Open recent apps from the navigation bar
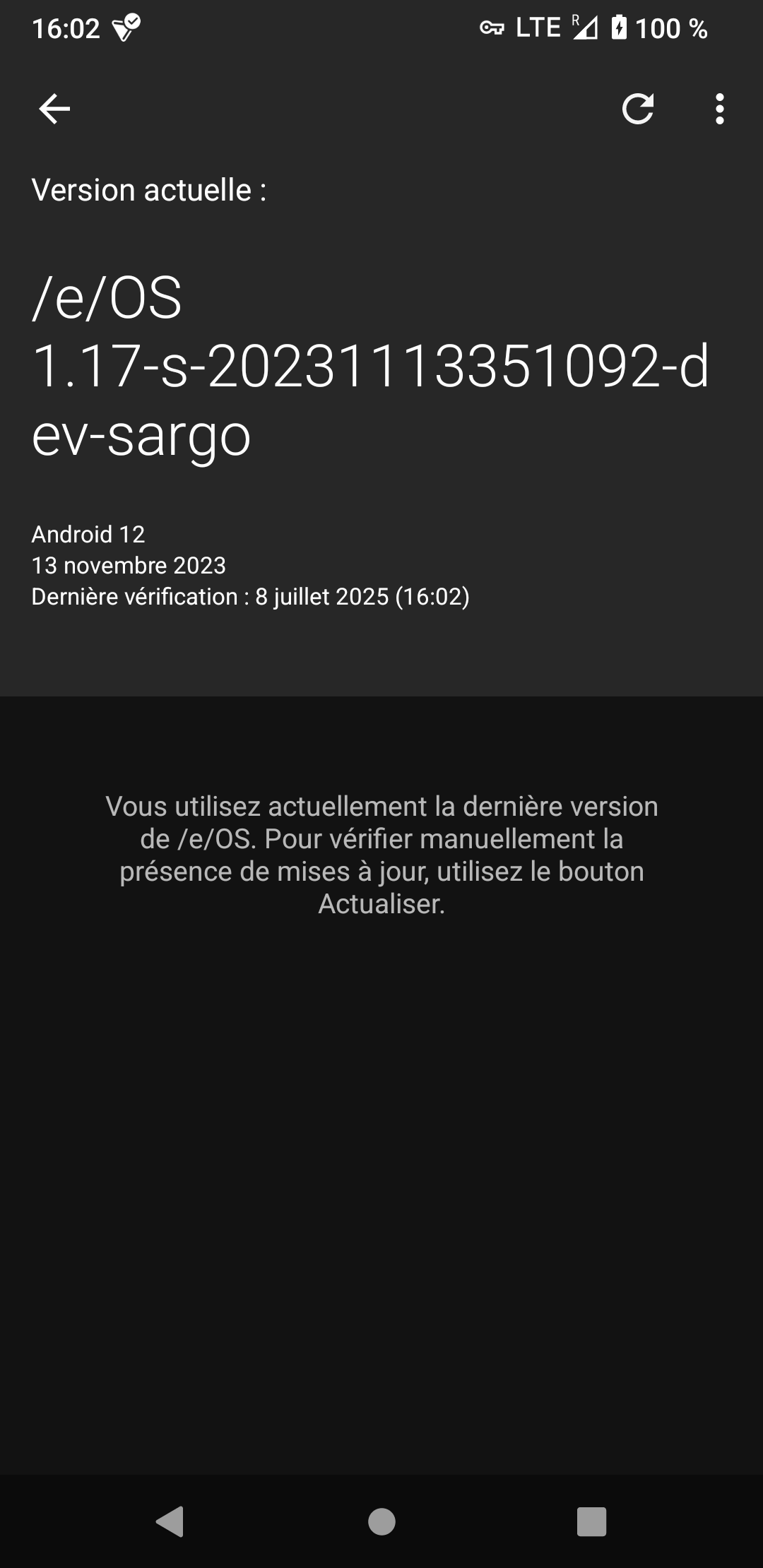 (592, 1521)
